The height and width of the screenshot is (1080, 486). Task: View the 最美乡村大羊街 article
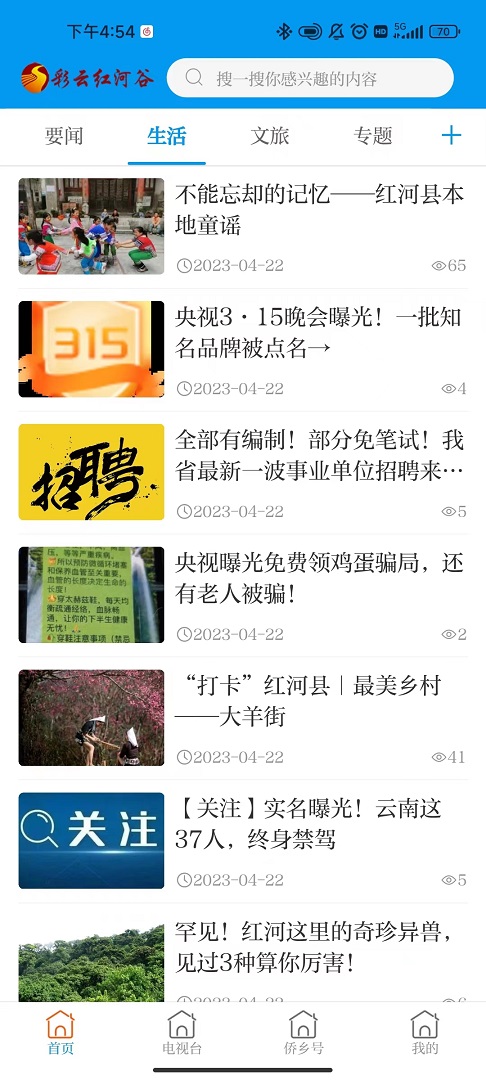click(243, 718)
